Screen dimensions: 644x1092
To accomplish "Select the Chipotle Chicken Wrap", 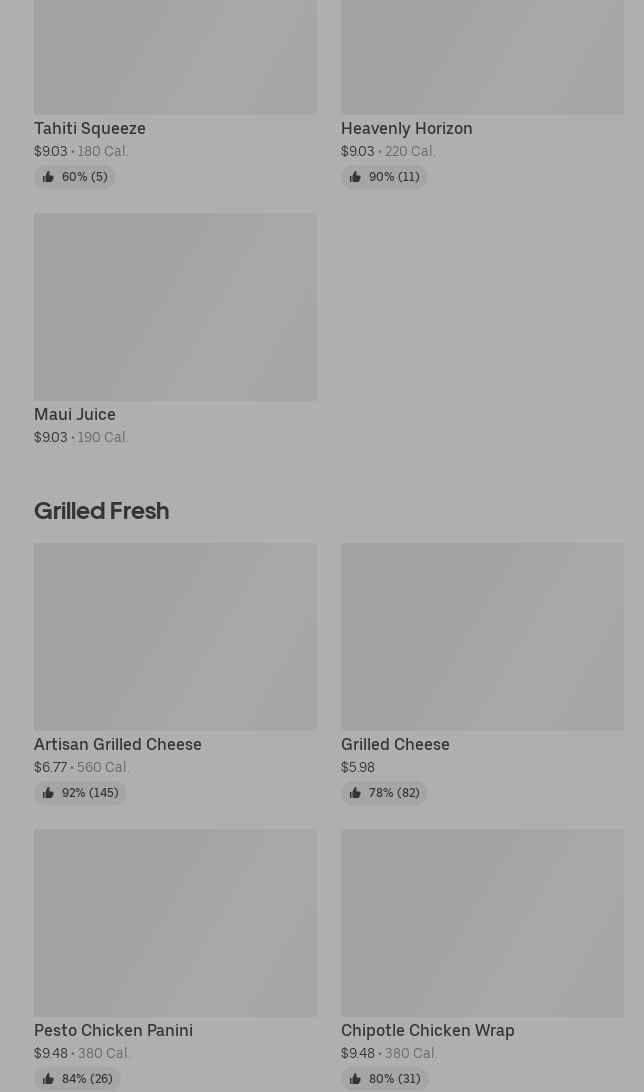I will click(482, 959).
